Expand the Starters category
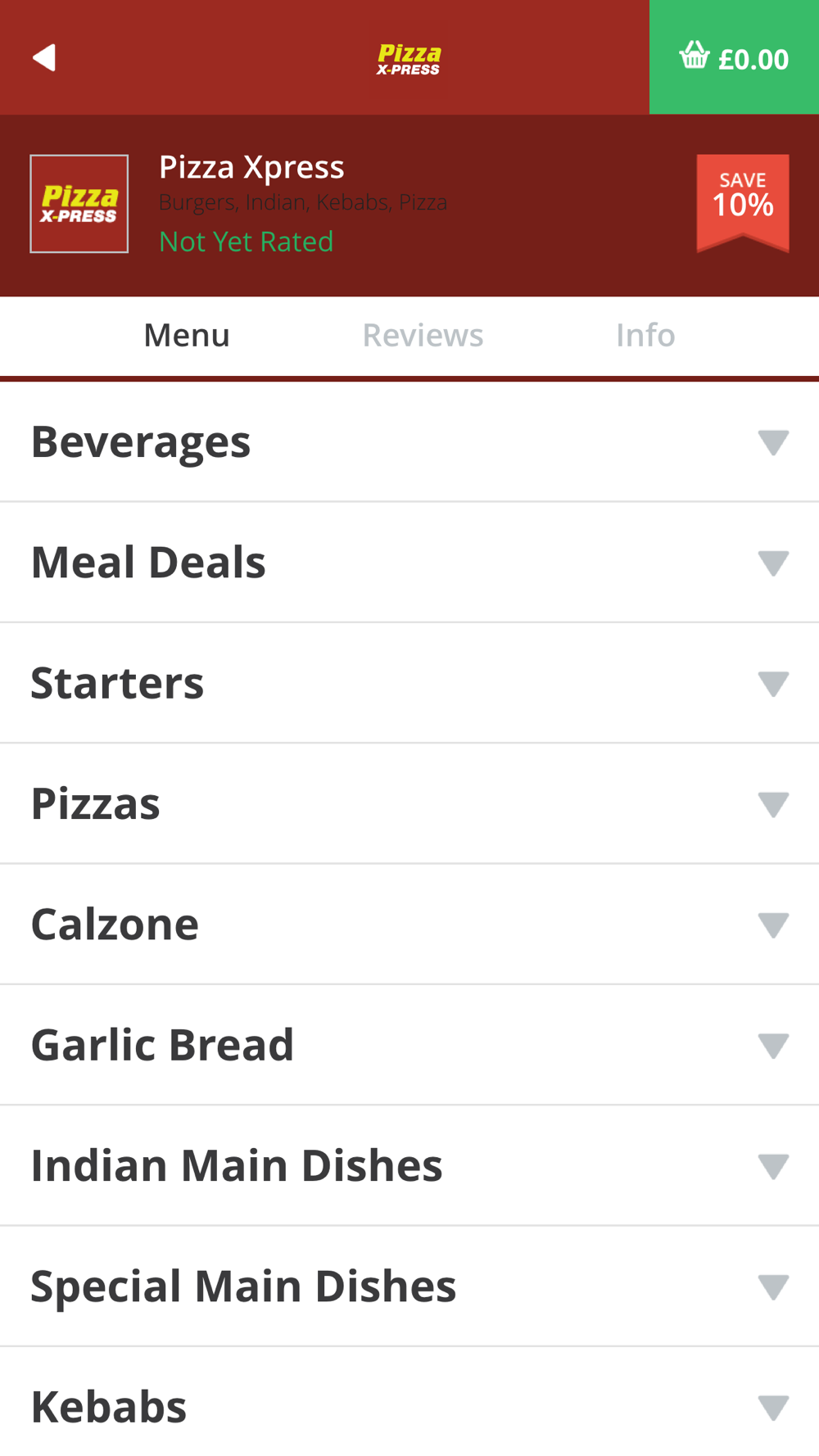 tap(409, 683)
